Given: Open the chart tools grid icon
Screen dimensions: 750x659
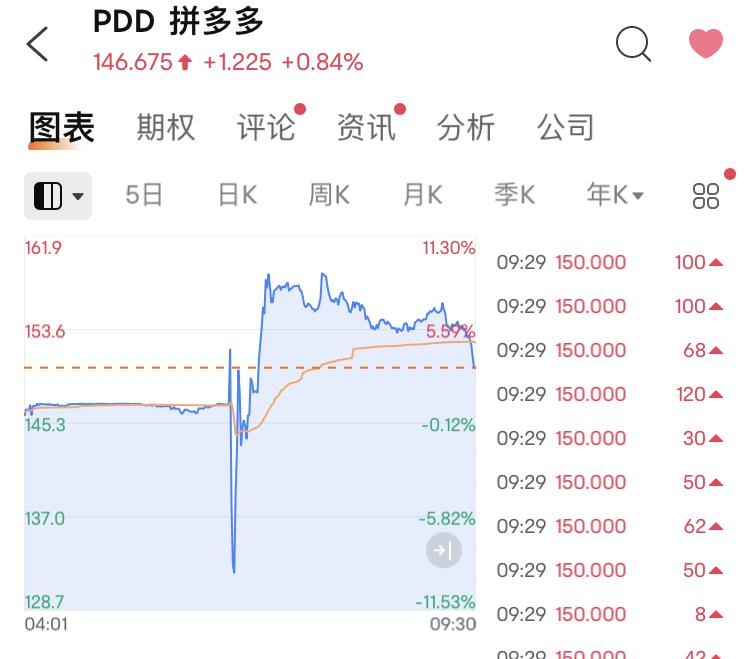Looking at the screenshot, I should [706, 196].
